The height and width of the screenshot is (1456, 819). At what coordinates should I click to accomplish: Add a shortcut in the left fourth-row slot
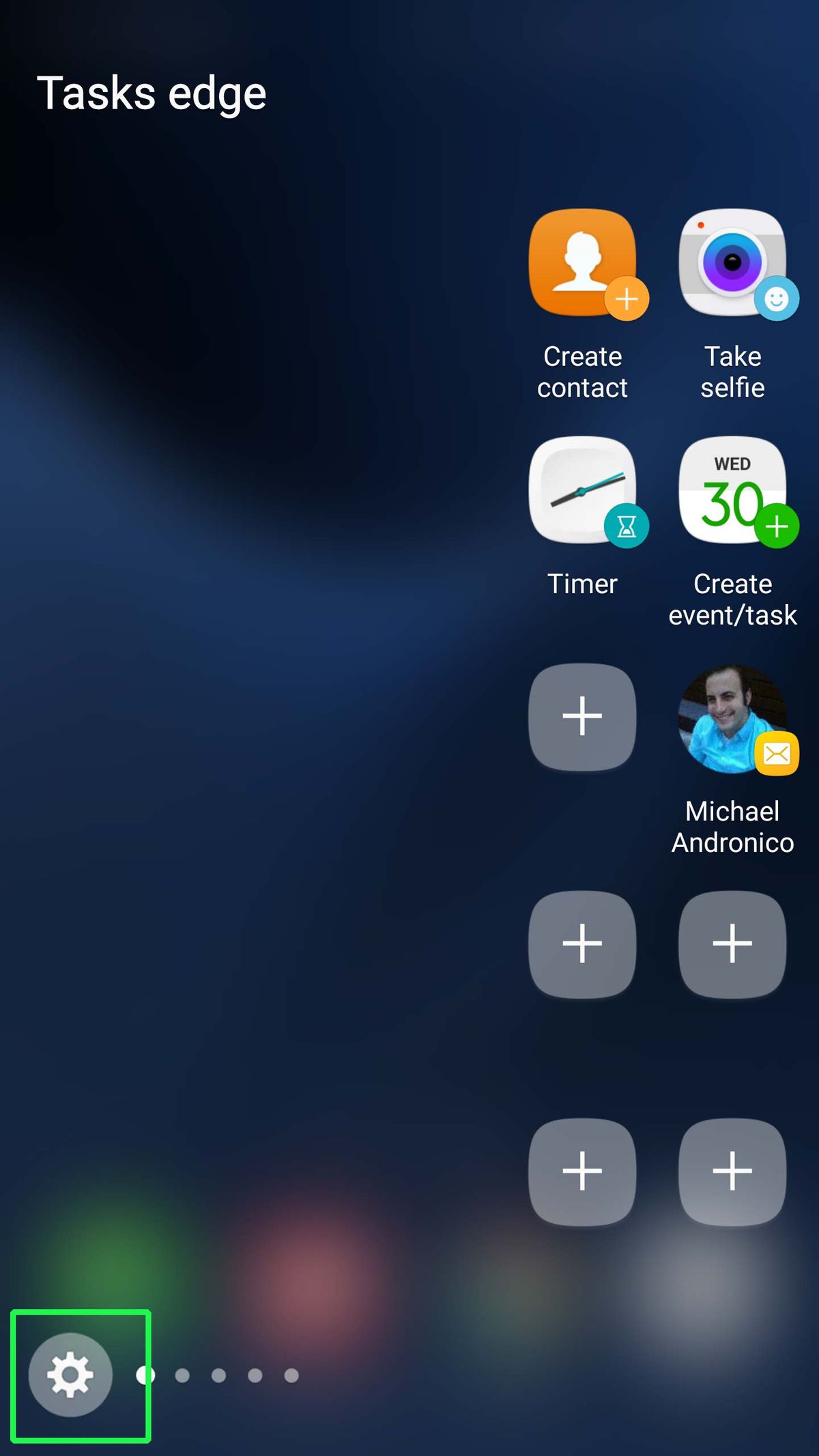point(582,943)
